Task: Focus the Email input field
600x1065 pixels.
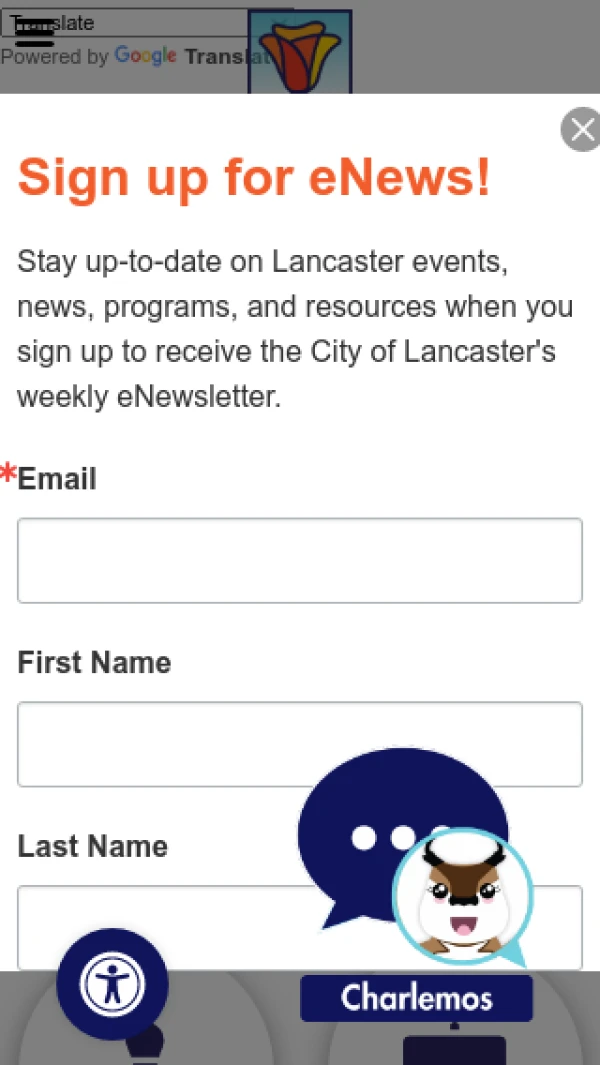Action: (299, 560)
